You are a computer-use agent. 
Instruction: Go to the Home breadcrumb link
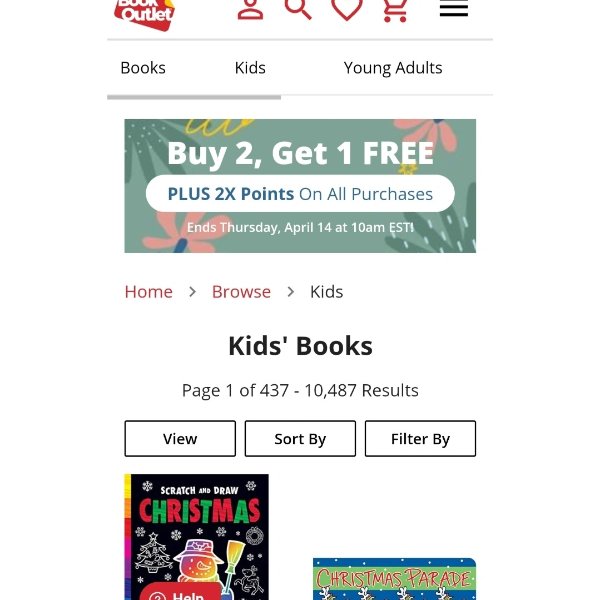[148, 292]
